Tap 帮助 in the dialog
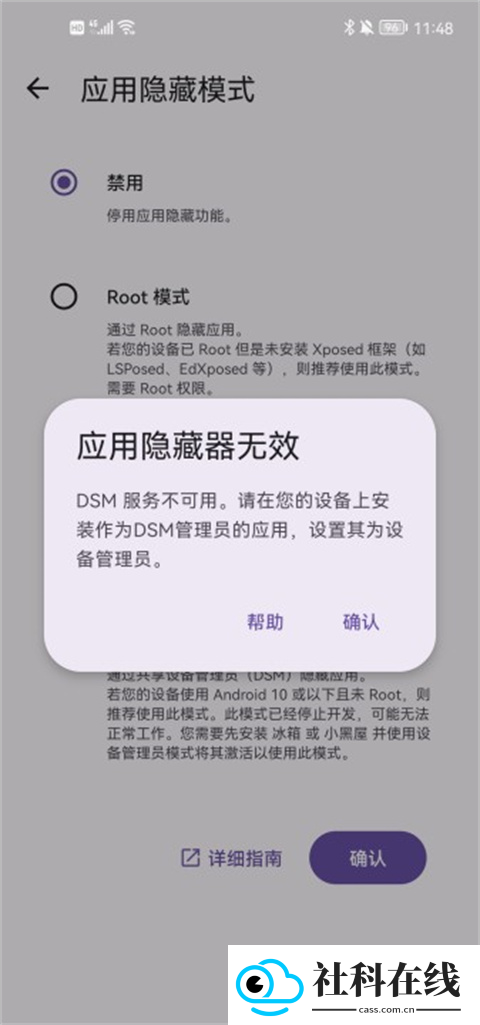The height and width of the screenshot is (1025, 480). pyautogui.click(x=265, y=622)
